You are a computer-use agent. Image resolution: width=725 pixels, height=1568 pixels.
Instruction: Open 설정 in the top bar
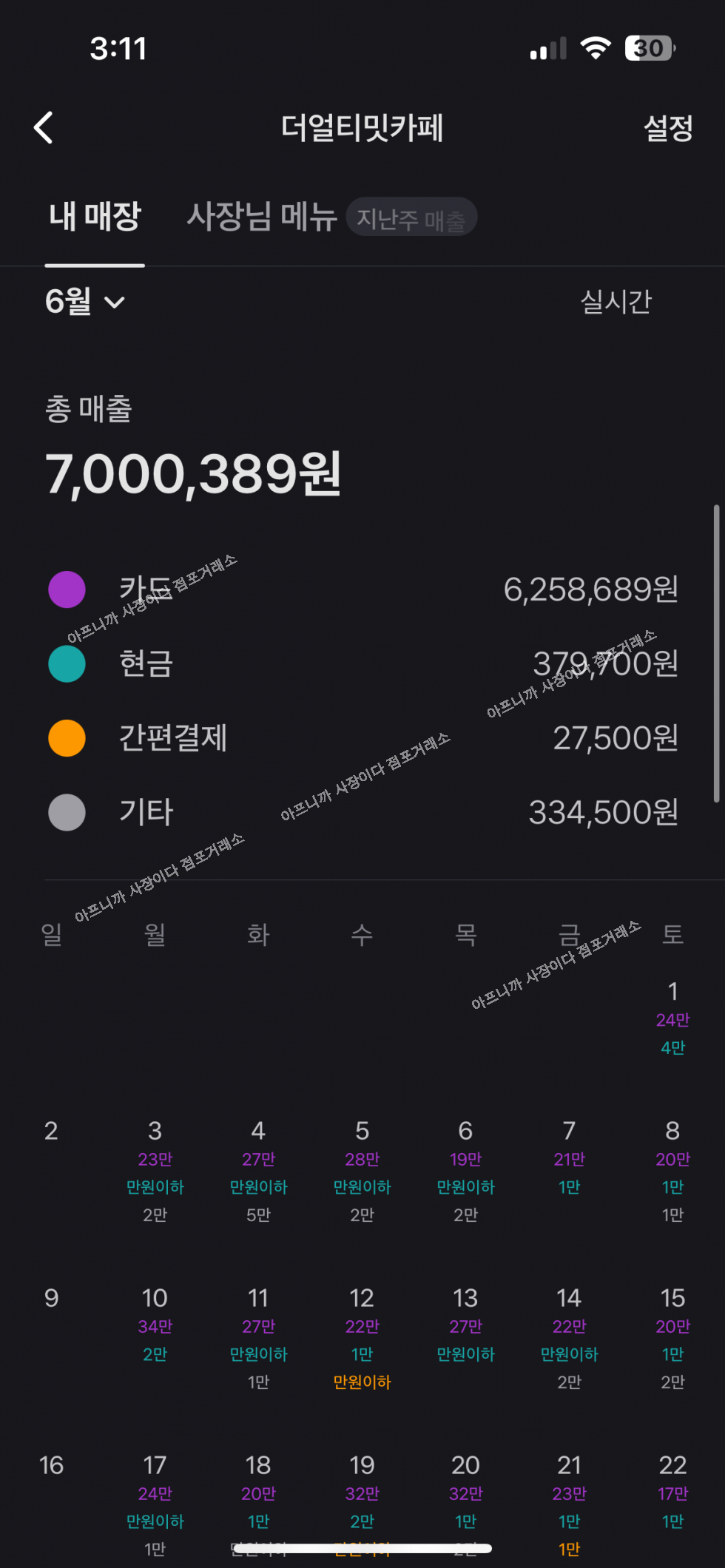pos(667,128)
